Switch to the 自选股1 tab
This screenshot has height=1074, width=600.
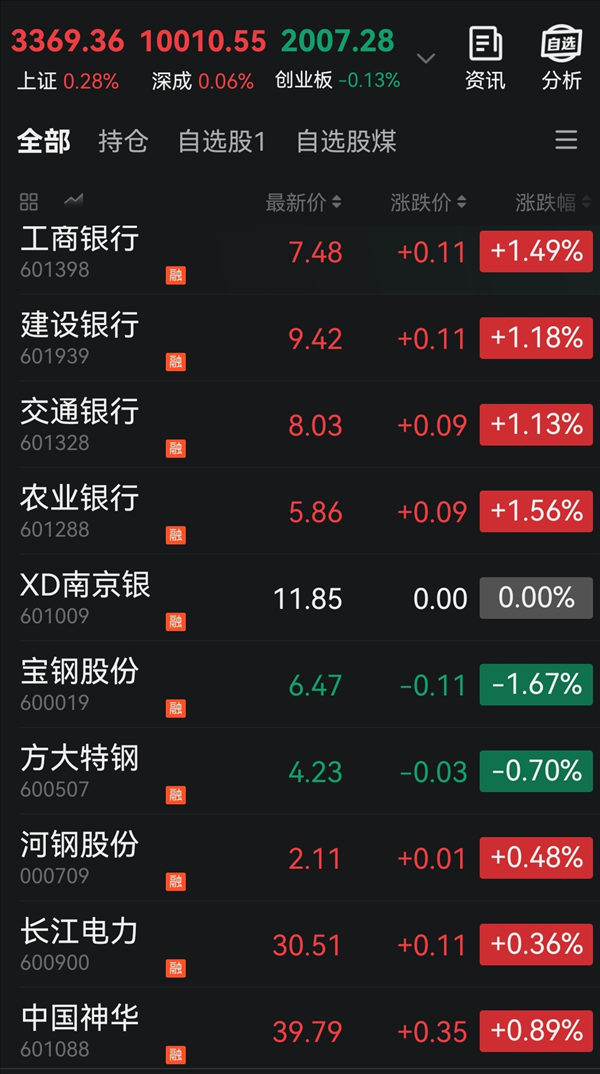pos(221,142)
